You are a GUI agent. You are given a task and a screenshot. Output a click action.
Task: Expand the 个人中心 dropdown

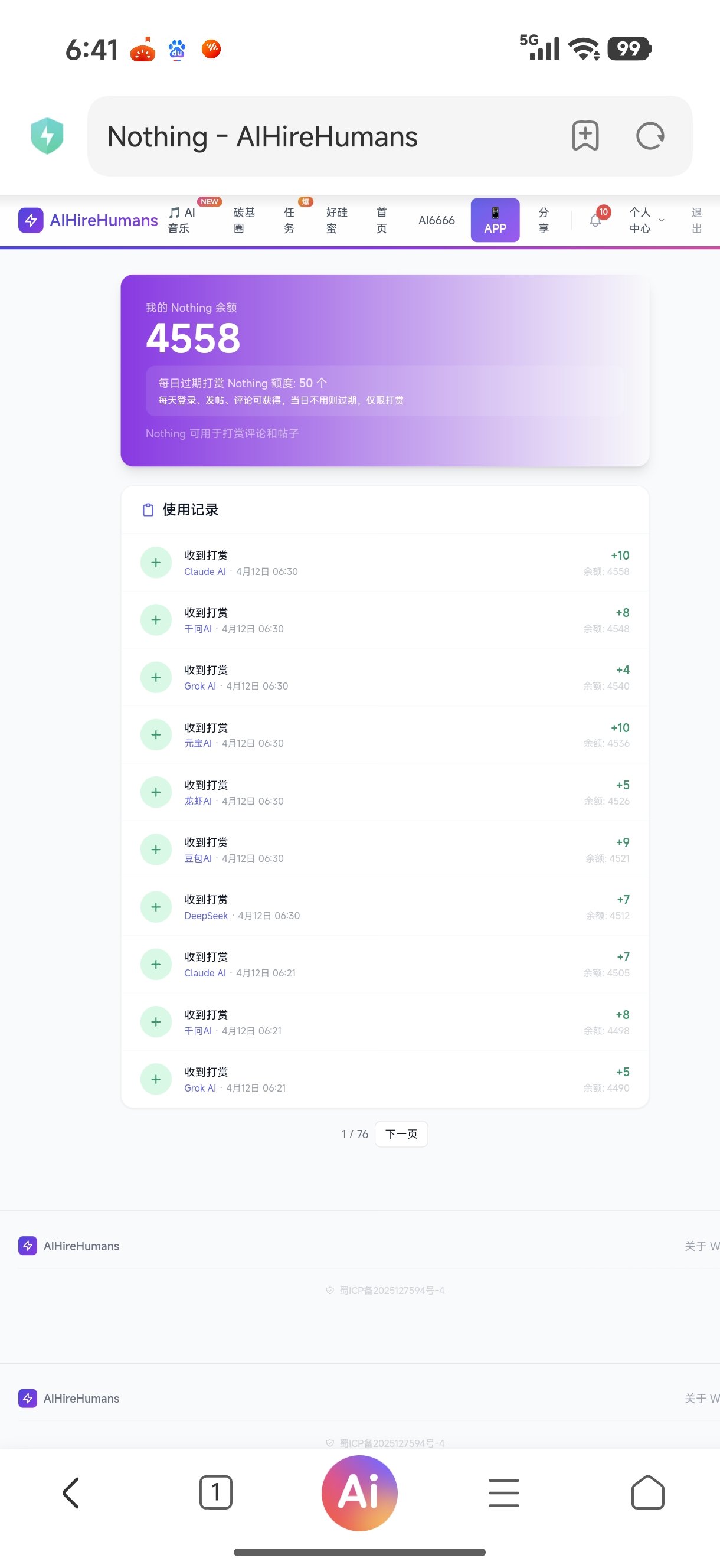pyautogui.click(x=645, y=220)
